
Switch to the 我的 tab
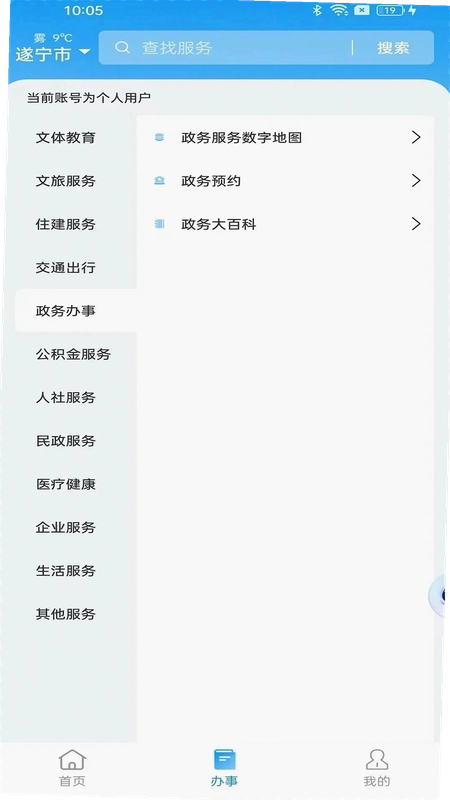click(x=377, y=768)
